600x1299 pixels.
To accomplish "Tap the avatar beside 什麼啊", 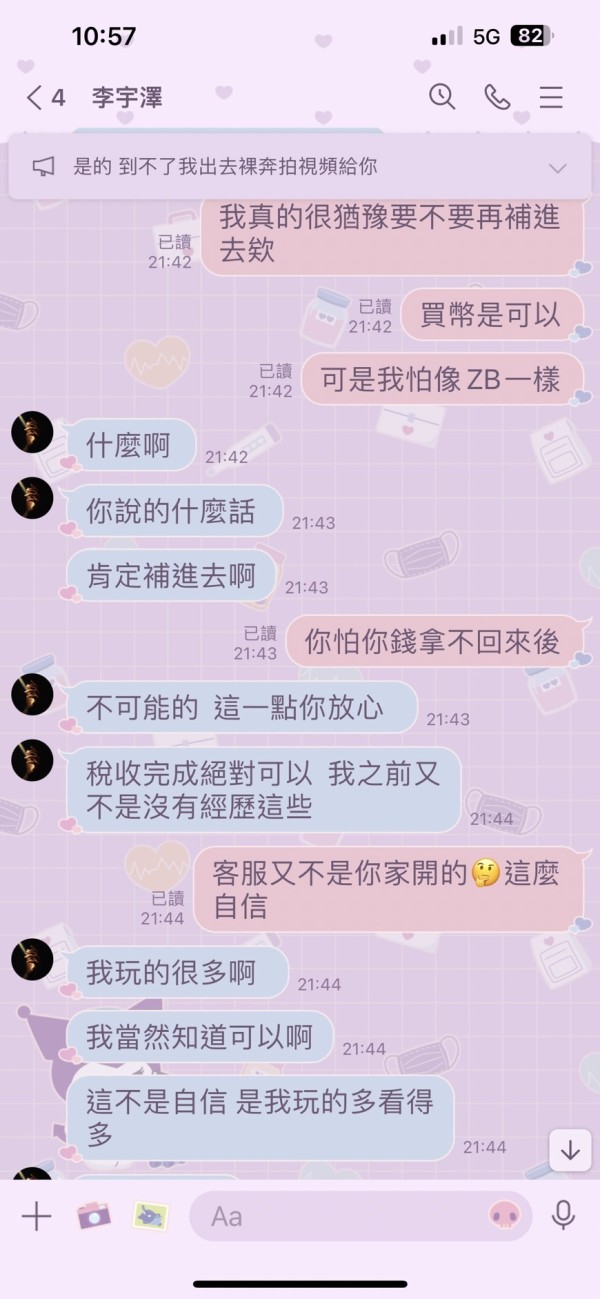I will pyautogui.click(x=32, y=432).
